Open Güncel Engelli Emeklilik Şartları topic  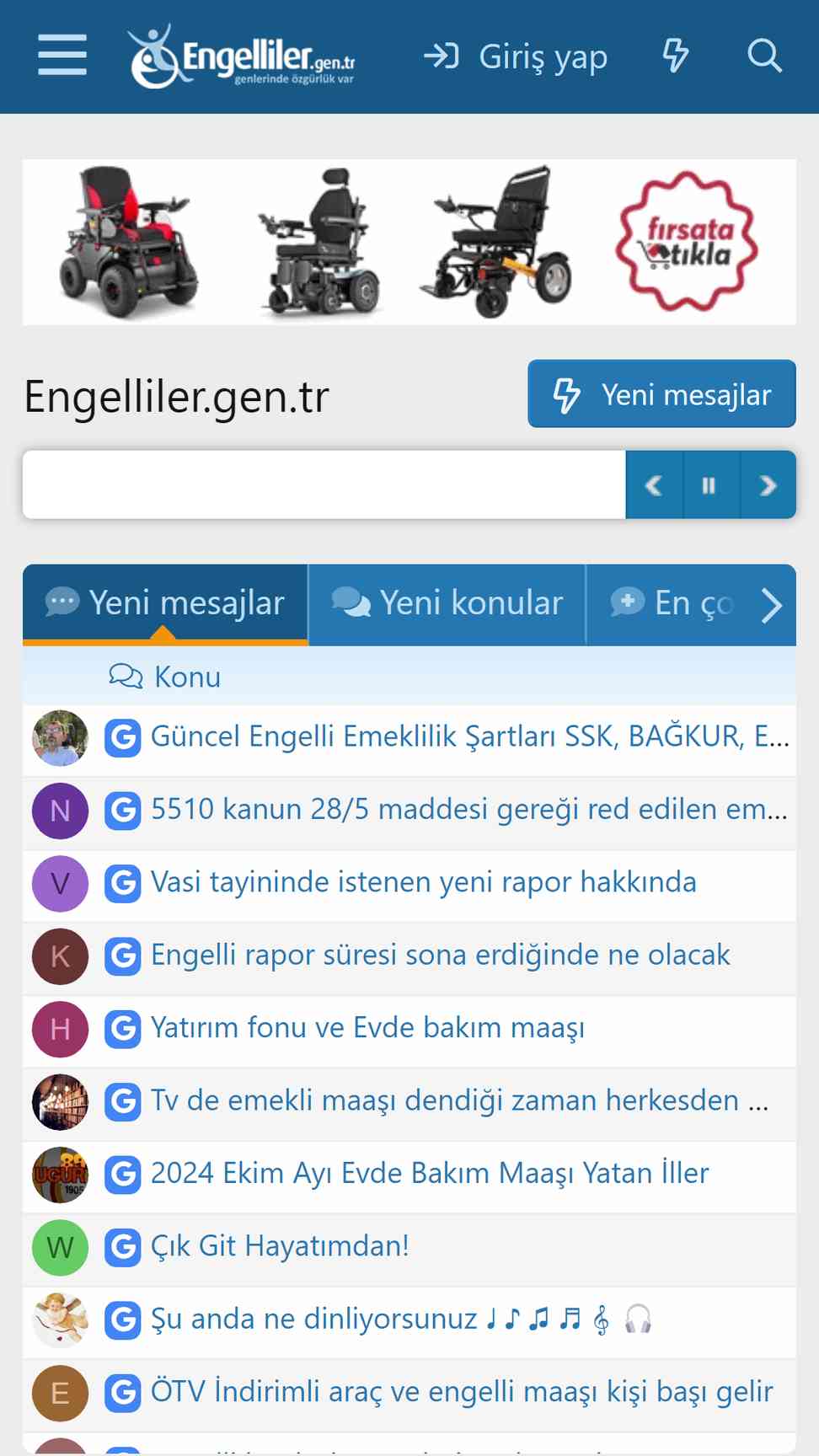(469, 737)
